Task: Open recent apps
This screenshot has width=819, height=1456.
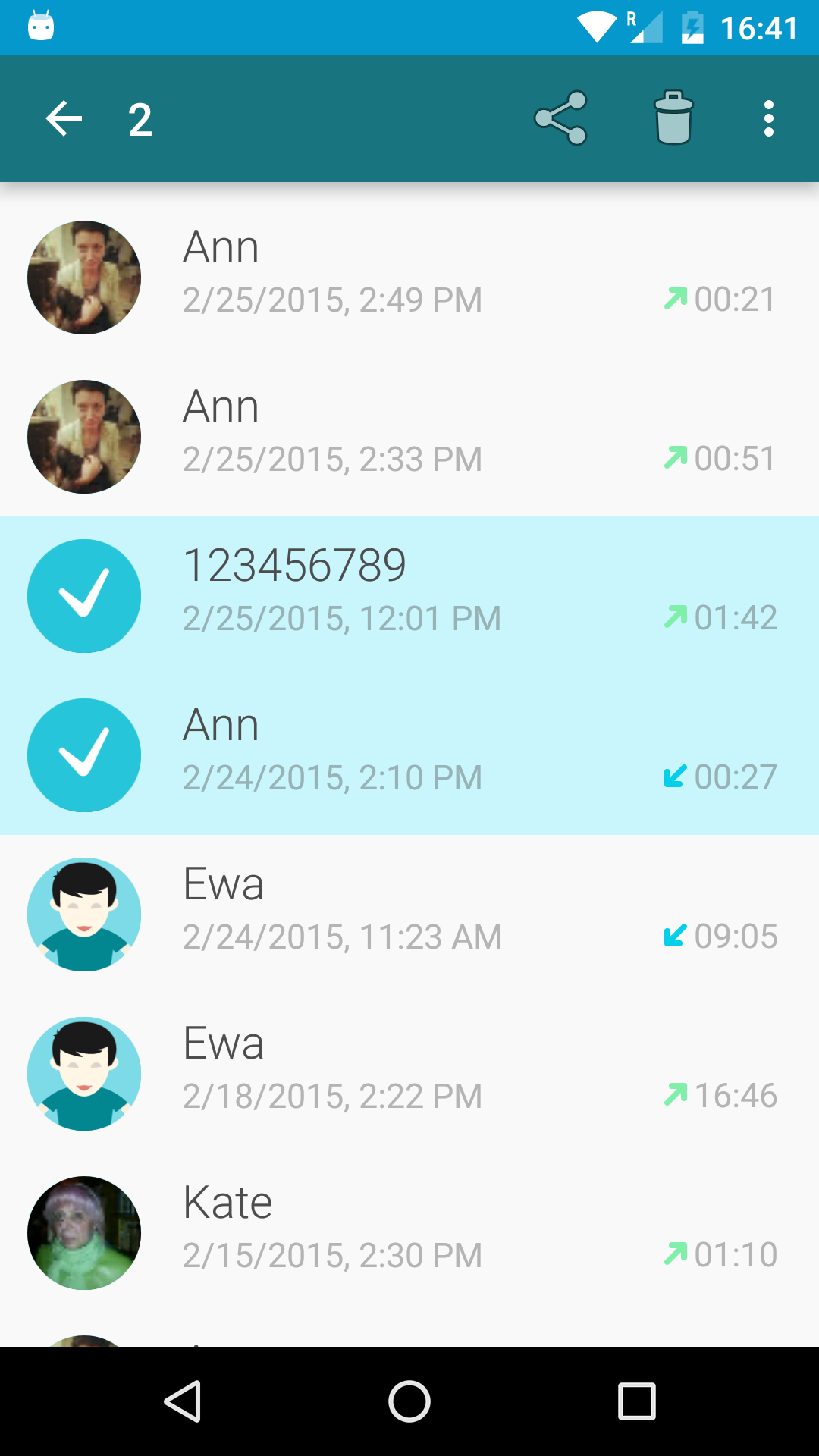Action: click(x=636, y=1401)
